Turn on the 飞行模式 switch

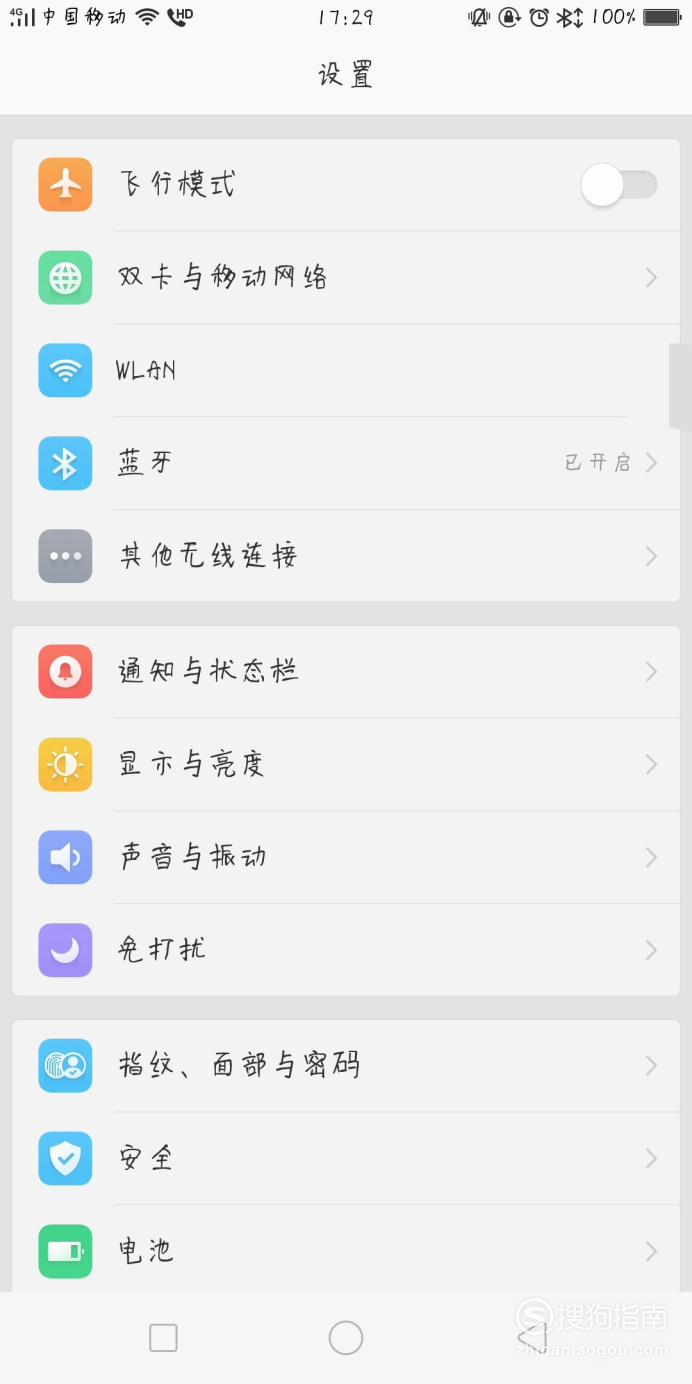click(619, 185)
